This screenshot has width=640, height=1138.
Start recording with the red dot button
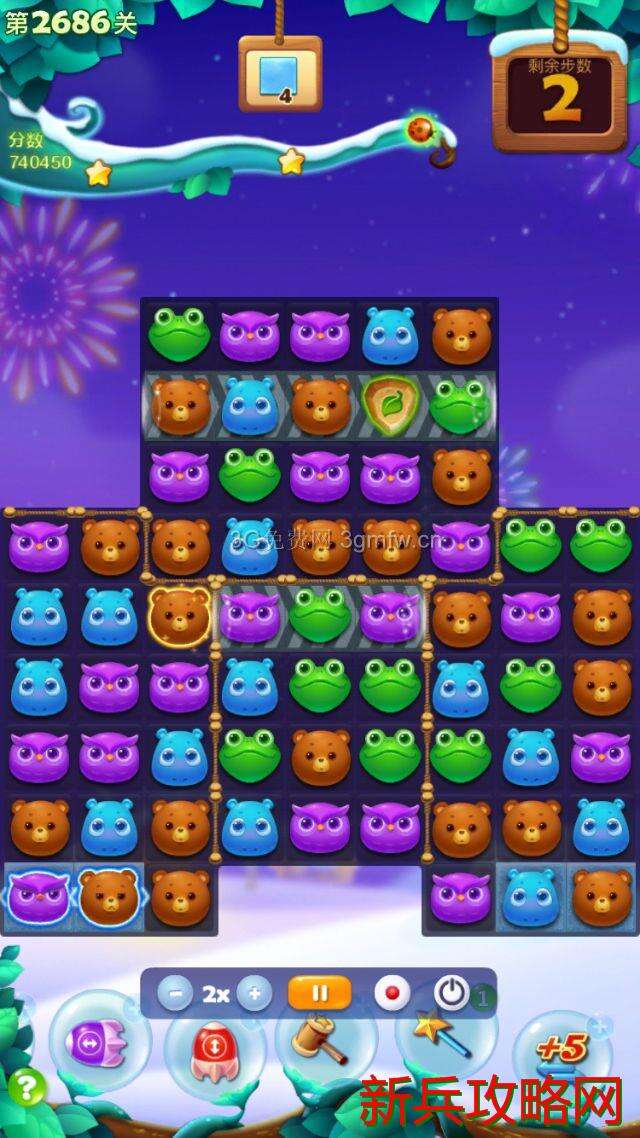(x=392, y=993)
